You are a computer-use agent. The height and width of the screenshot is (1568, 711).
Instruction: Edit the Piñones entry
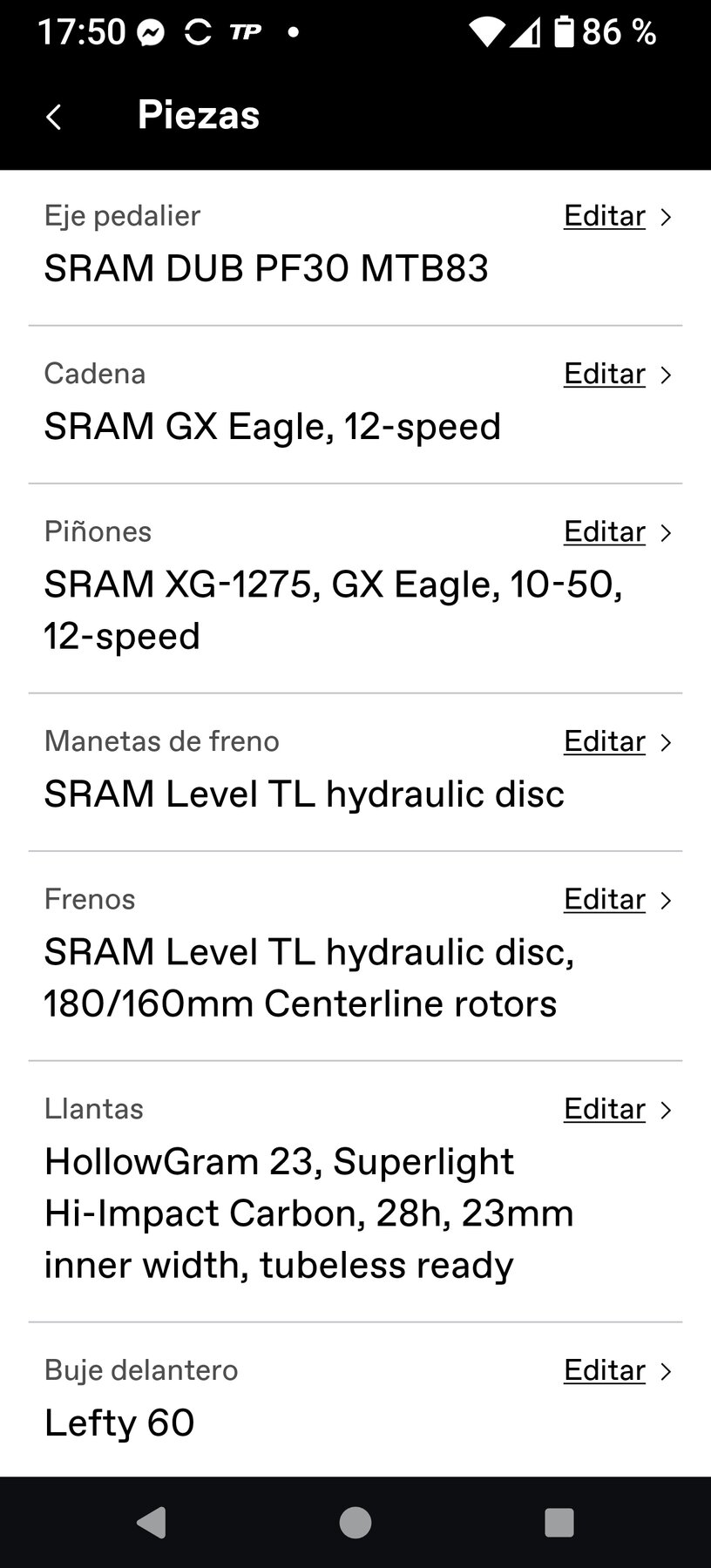click(617, 531)
